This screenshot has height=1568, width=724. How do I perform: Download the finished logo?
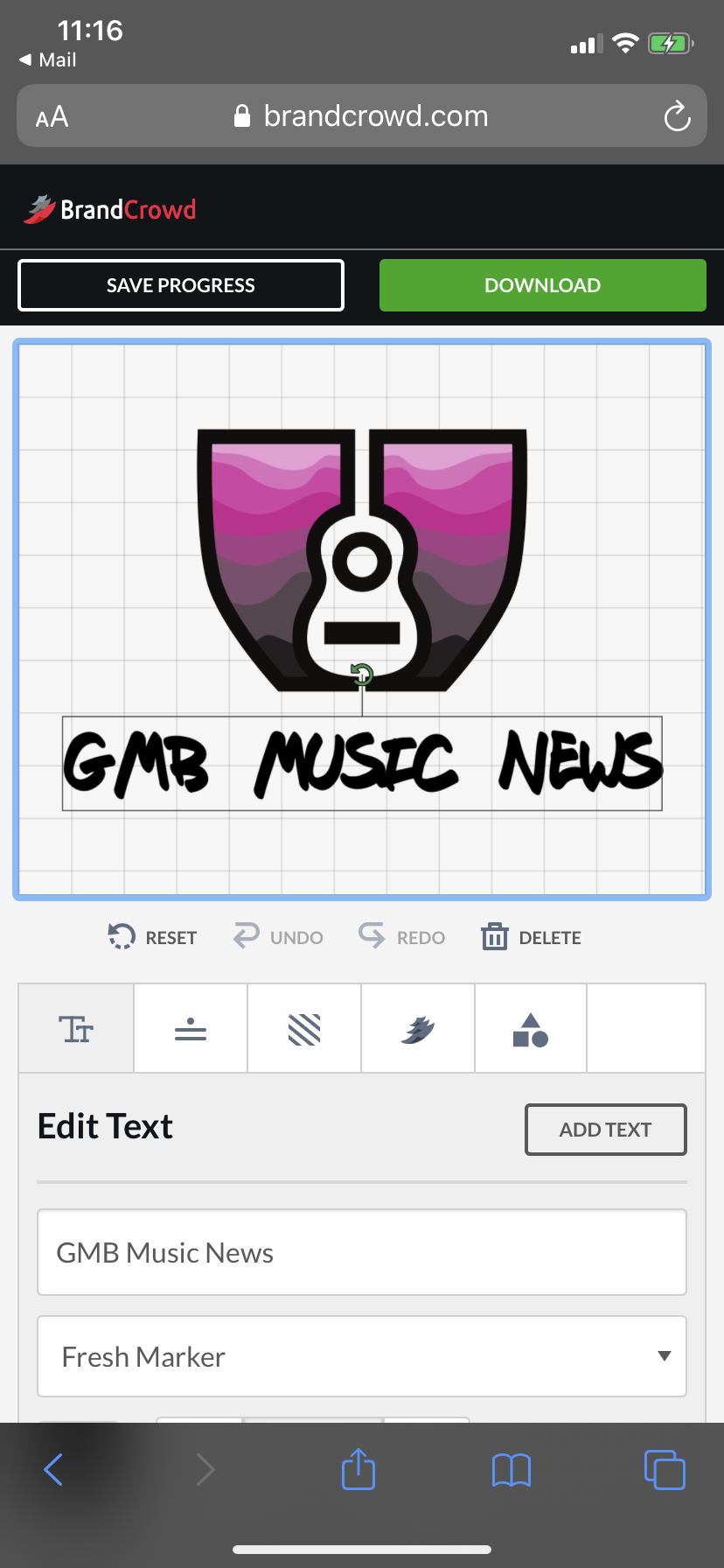pos(542,285)
